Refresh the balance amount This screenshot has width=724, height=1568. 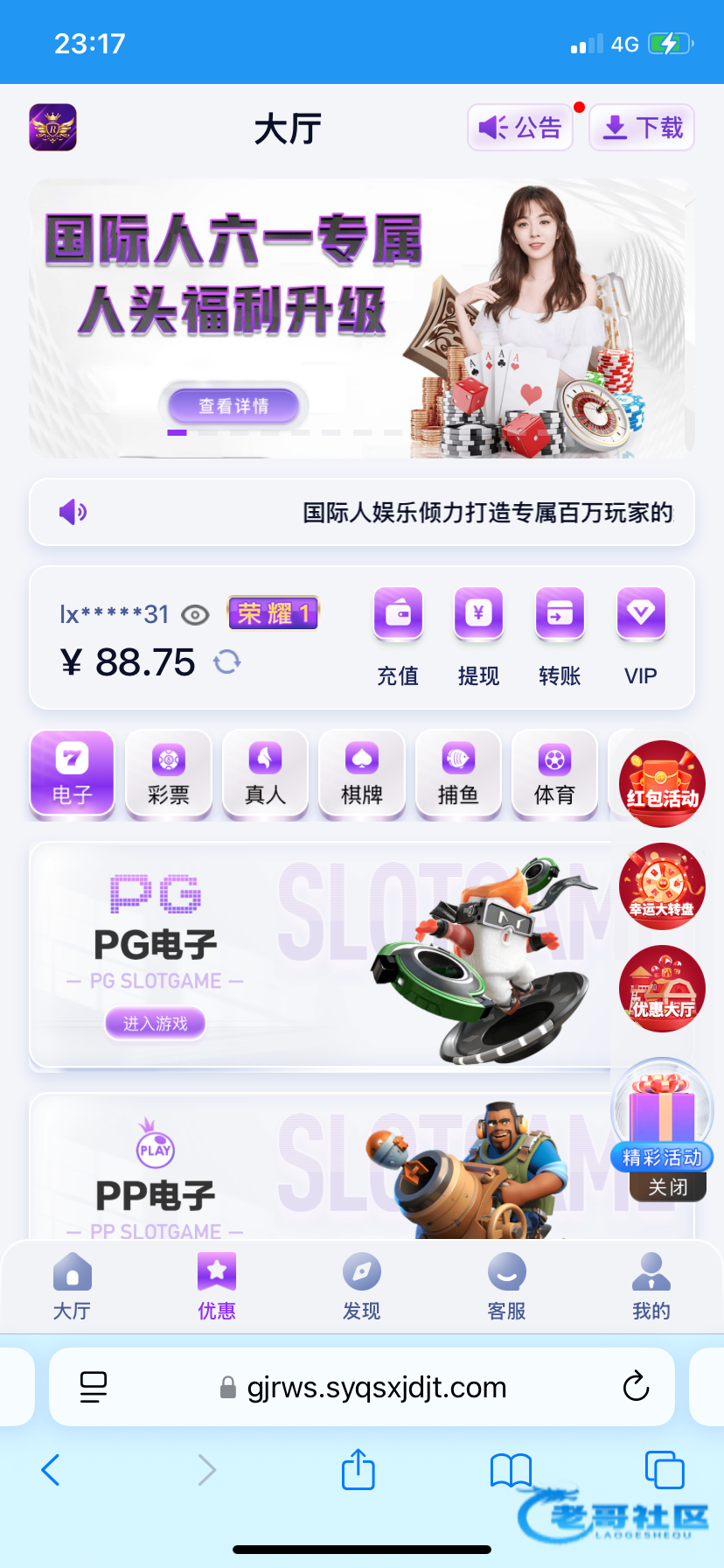coord(226,661)
